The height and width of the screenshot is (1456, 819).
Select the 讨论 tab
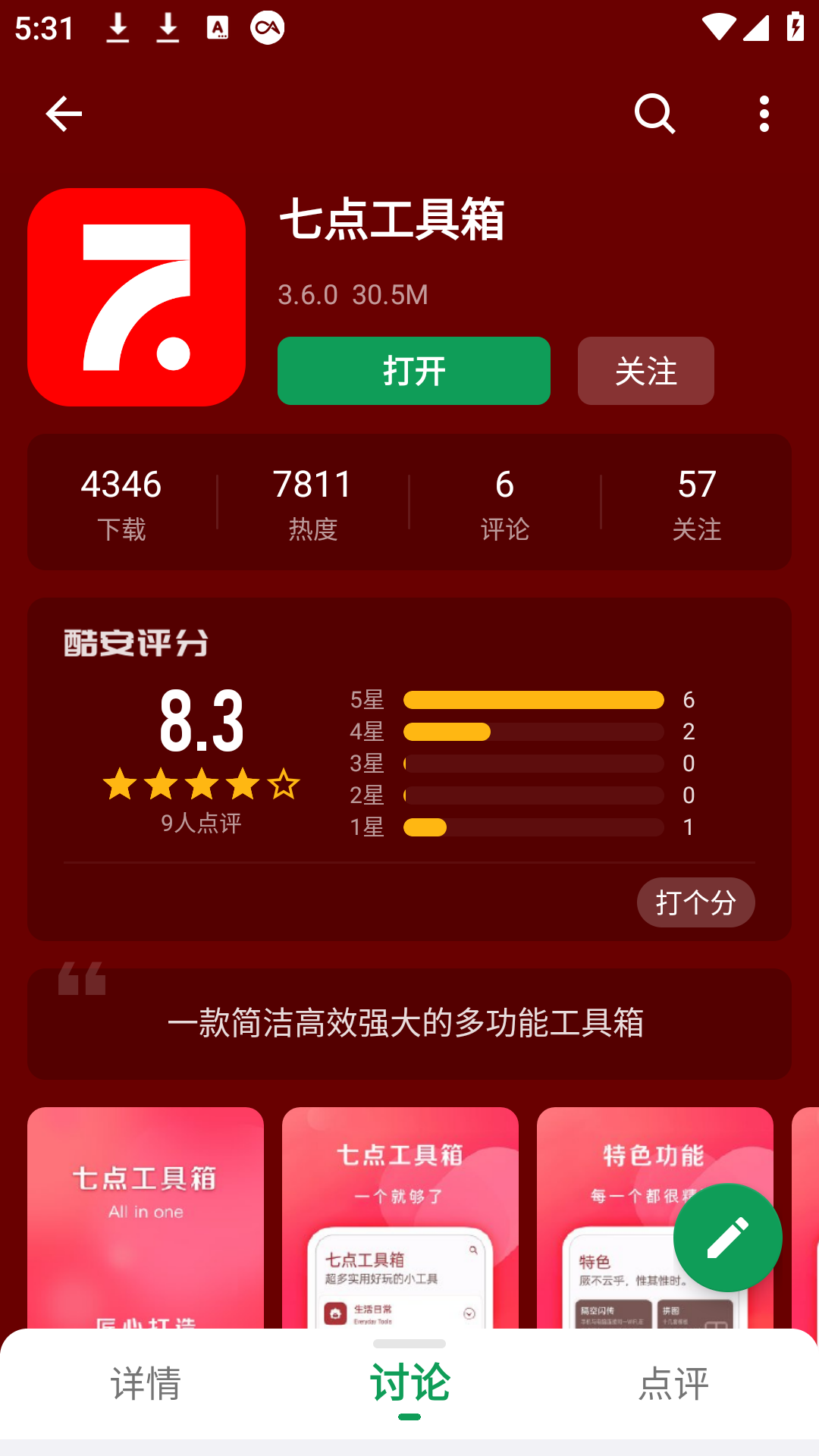(x=409, y=1383)
